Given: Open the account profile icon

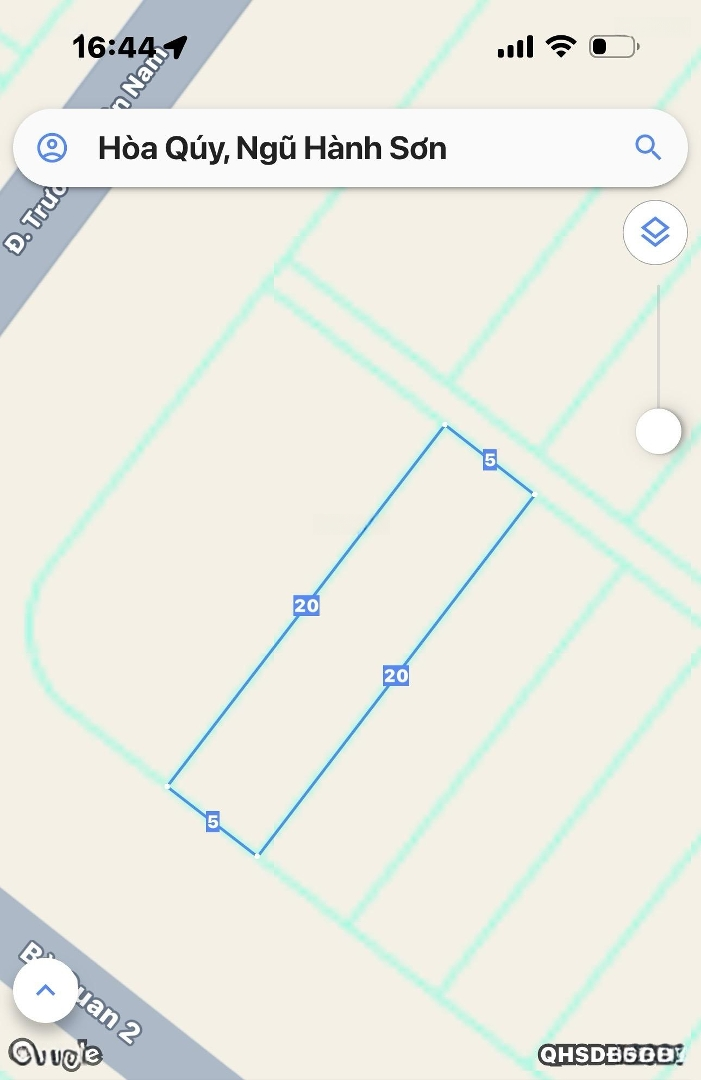Looking at the screenshot, I should 52,149.
